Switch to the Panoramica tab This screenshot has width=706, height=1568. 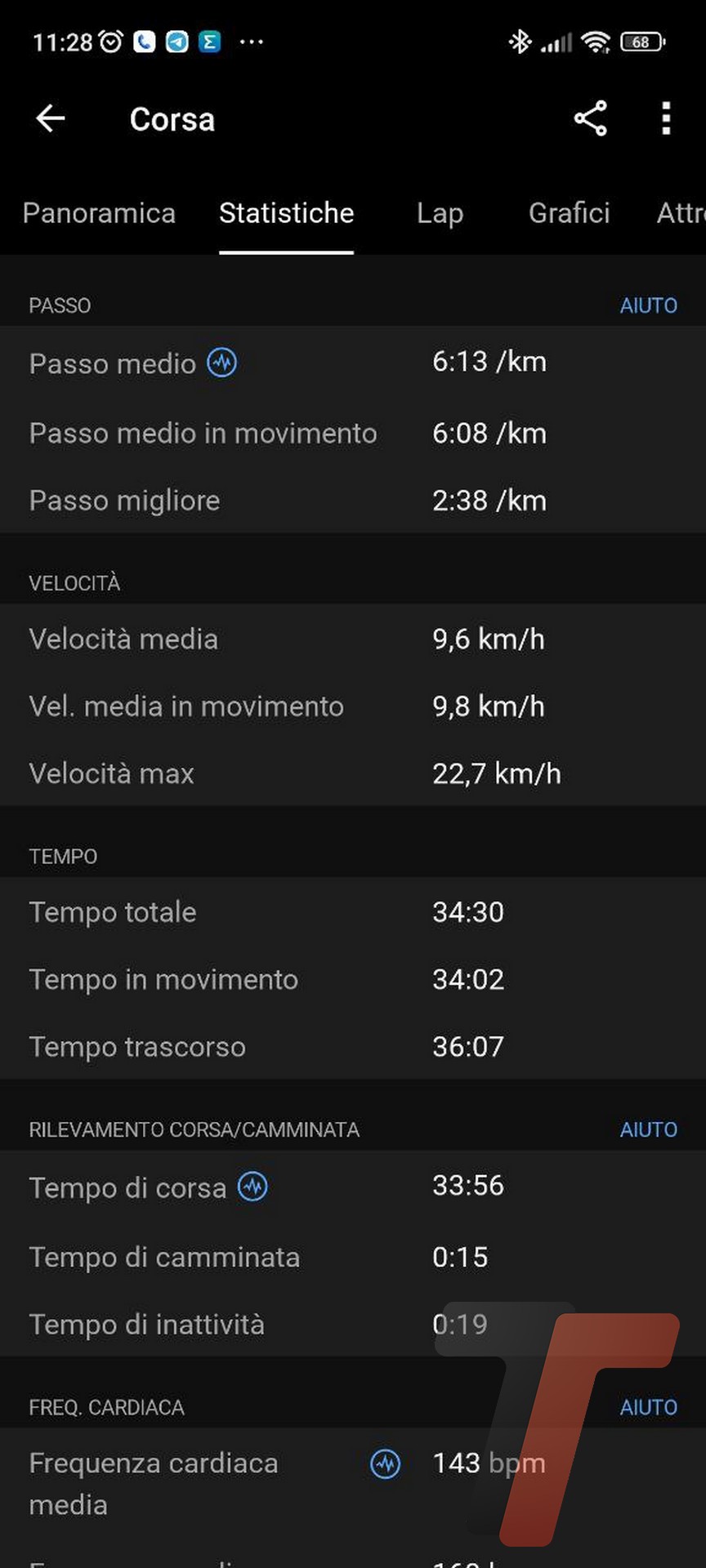[x=99, y=213]
